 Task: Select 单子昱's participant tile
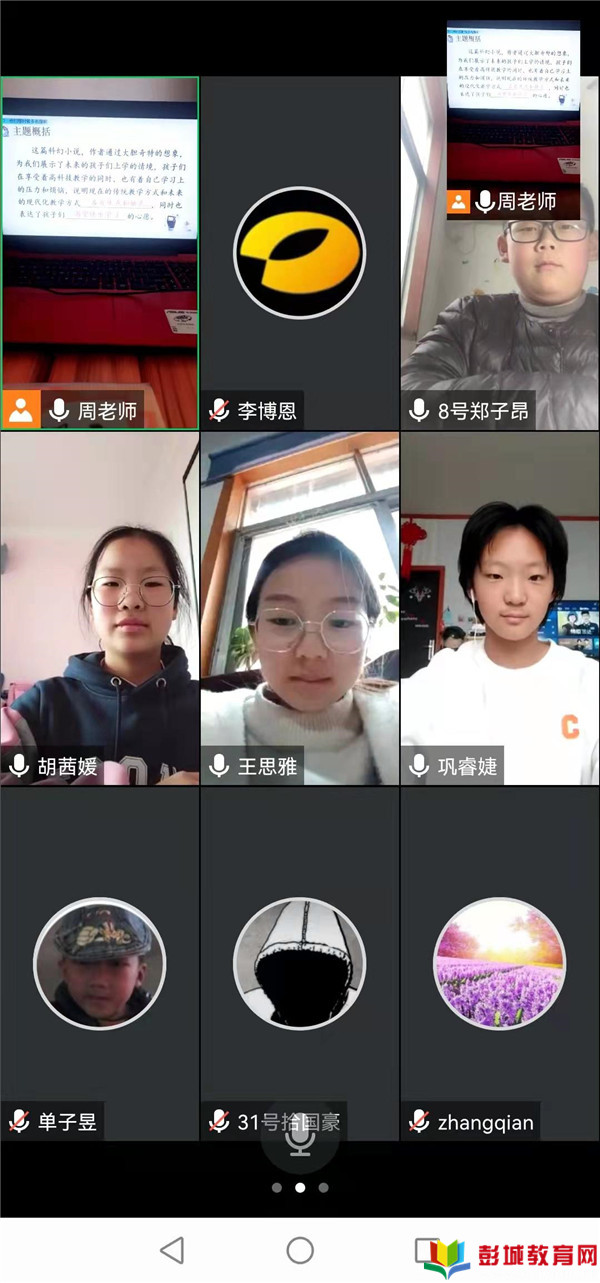click(x=99, y=963)
